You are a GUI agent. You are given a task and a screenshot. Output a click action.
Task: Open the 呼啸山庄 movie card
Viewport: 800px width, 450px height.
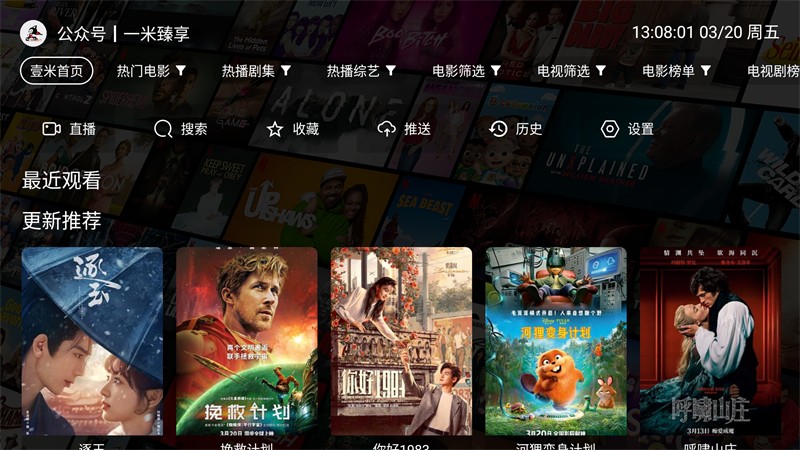pos(710,341)
